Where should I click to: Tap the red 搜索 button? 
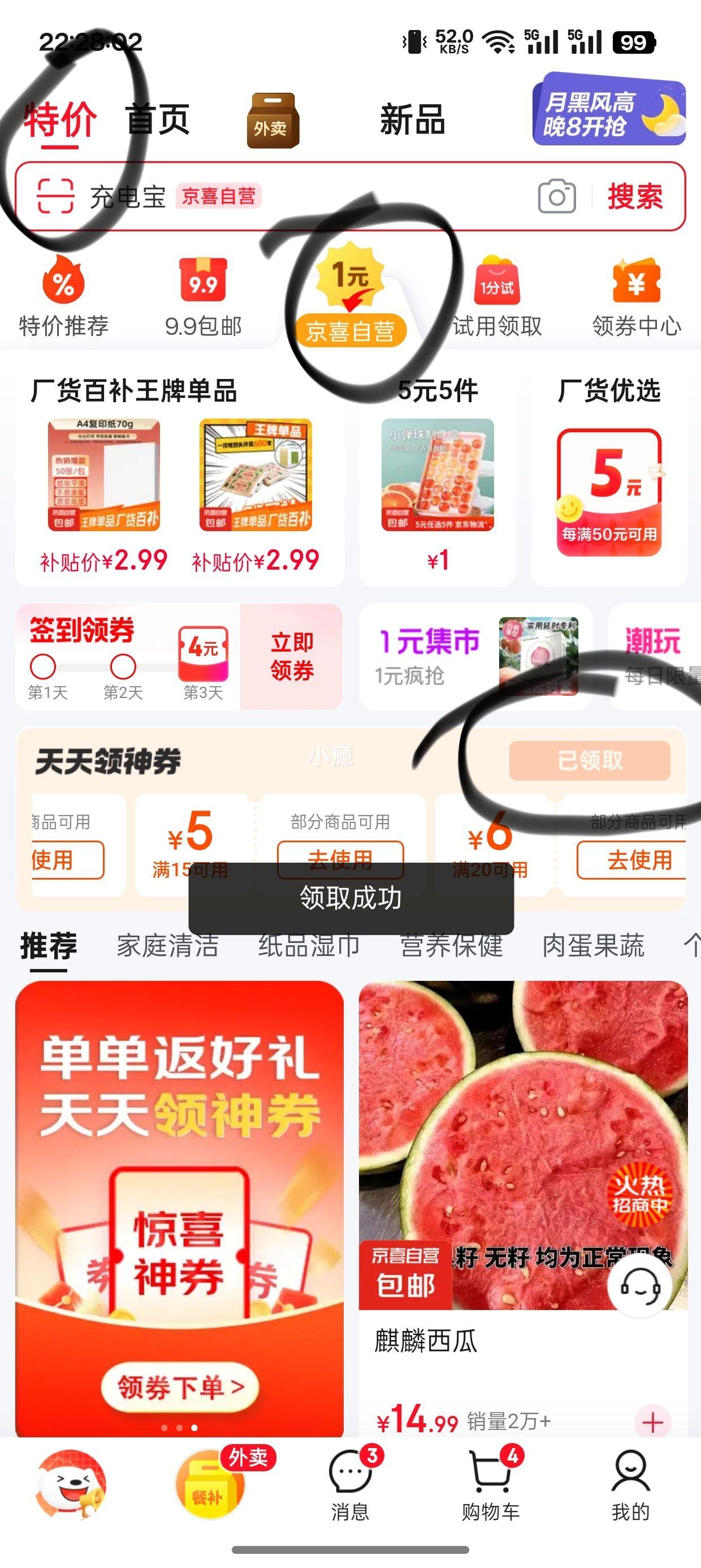point(635,196)
